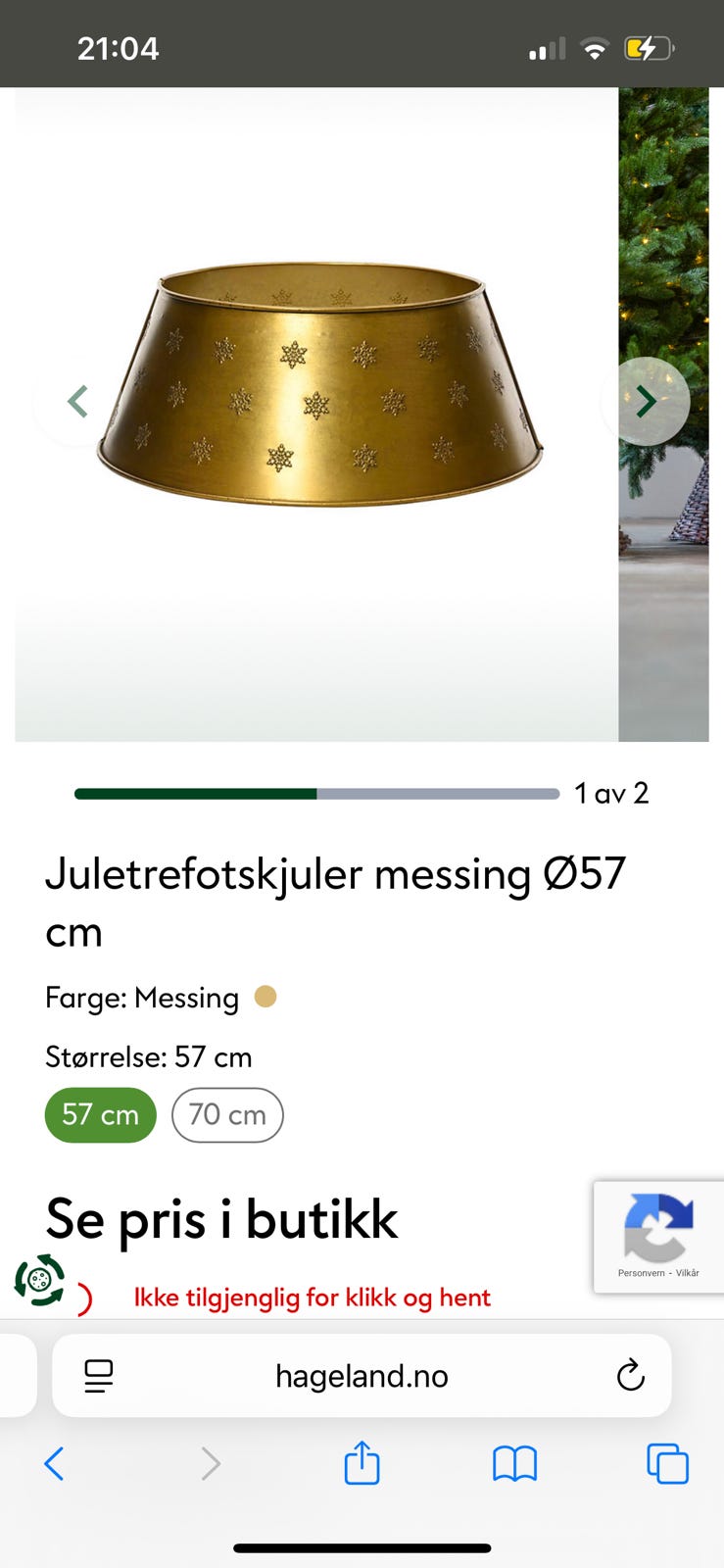The height and width of the screenshot is (1568, 724).
Task: Select the 70 cm size option
Action: [x=227, y=1115]
